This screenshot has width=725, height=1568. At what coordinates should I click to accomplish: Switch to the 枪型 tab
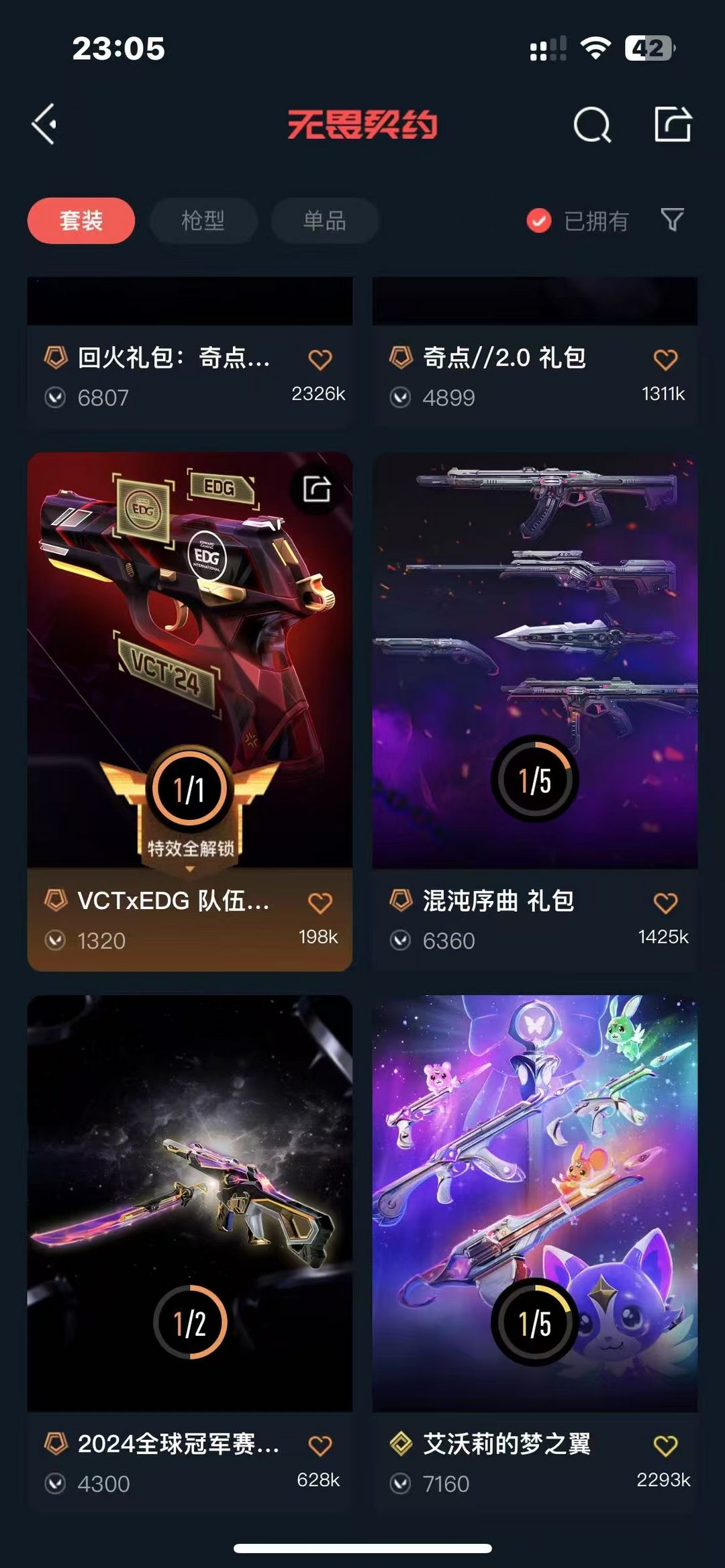coord(203,221)
